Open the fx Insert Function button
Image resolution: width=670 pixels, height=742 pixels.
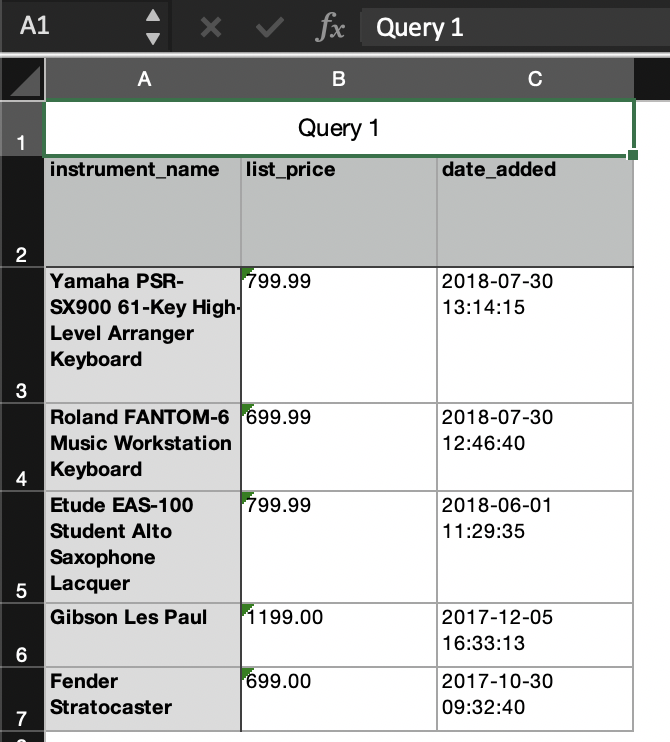(x=329, y=27)
